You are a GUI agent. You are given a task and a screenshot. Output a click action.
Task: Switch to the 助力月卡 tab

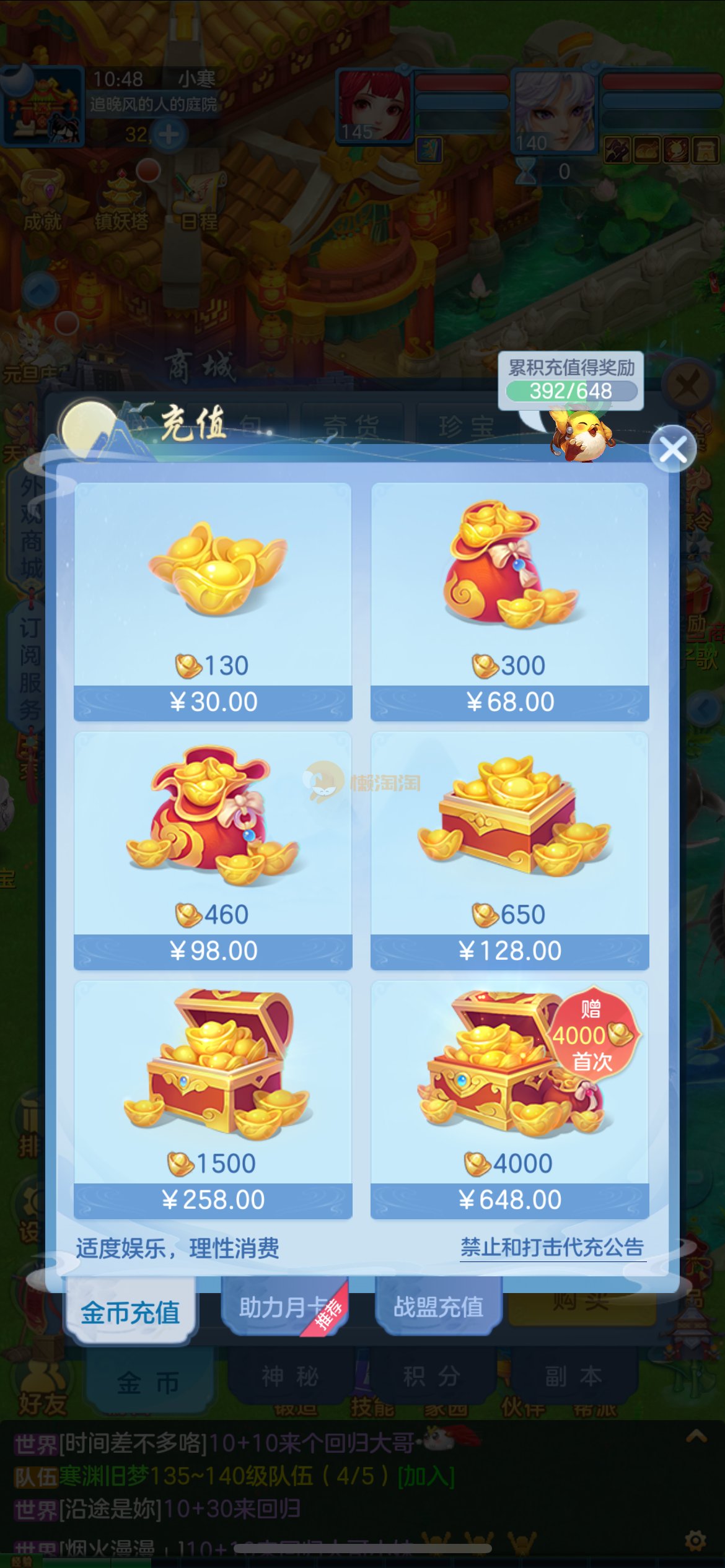point(284,1307)
